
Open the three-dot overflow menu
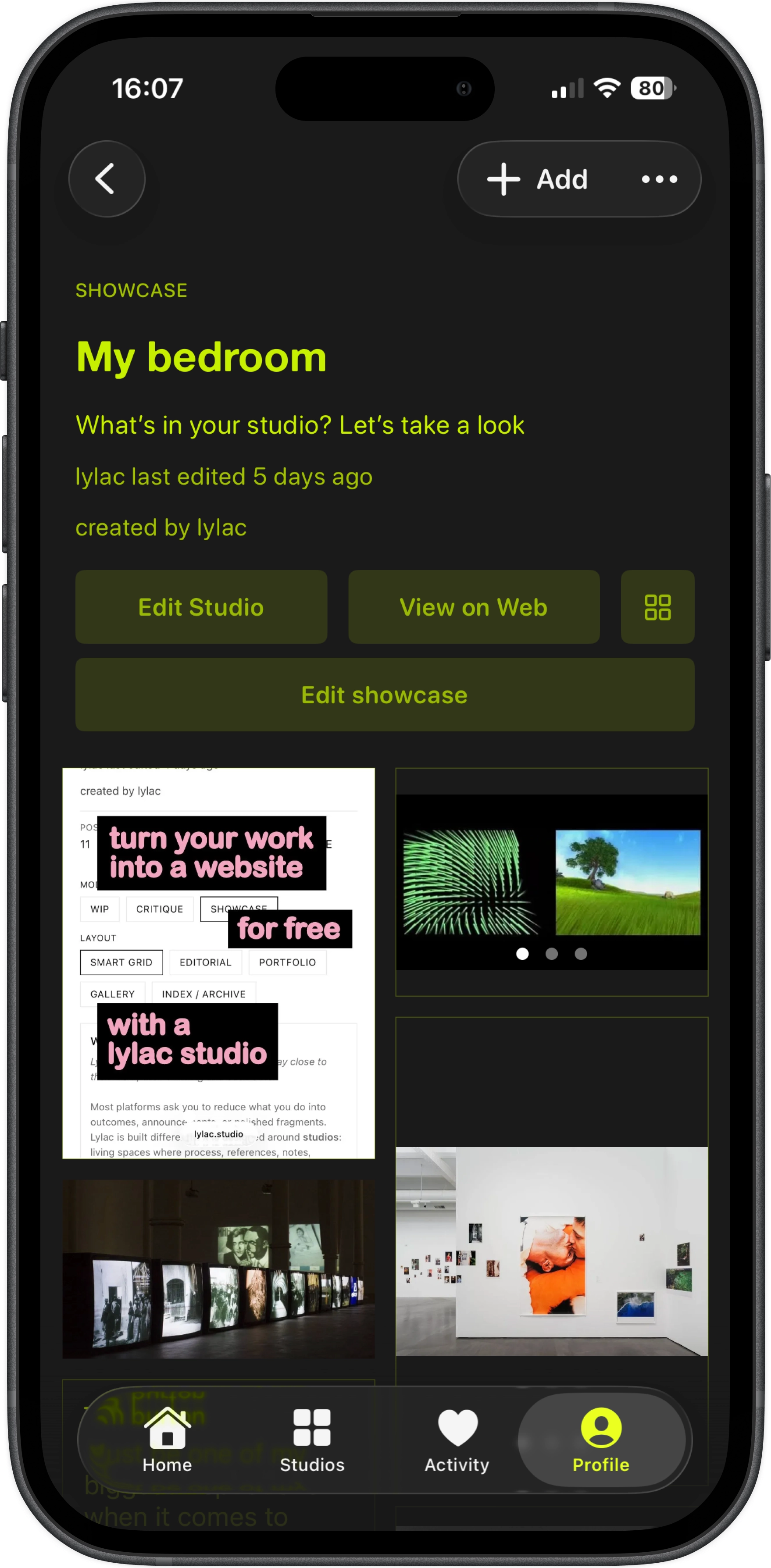(660, 180)
